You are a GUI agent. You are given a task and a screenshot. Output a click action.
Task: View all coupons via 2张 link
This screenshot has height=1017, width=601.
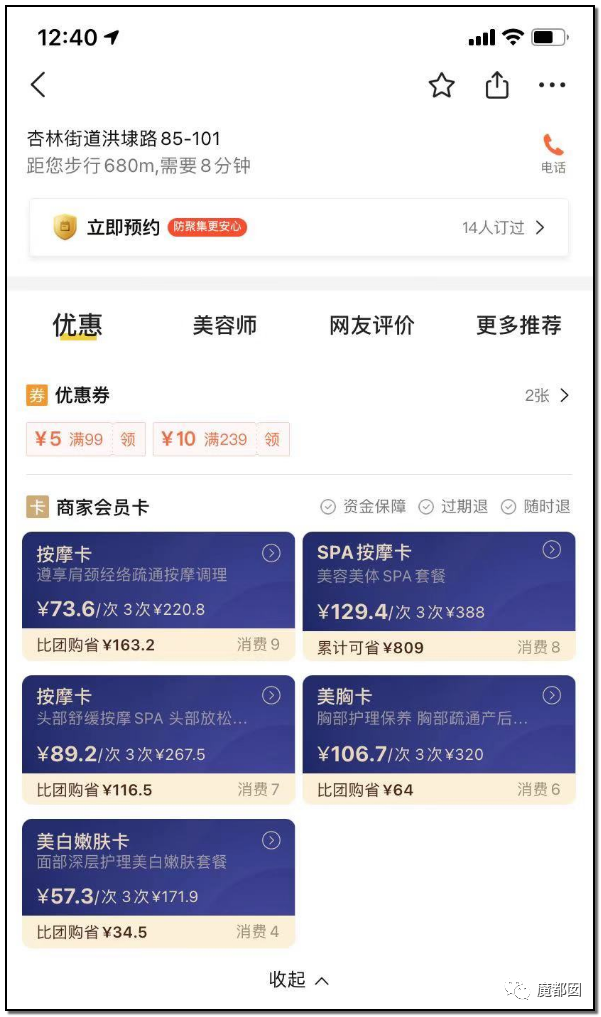click(547, 395)
